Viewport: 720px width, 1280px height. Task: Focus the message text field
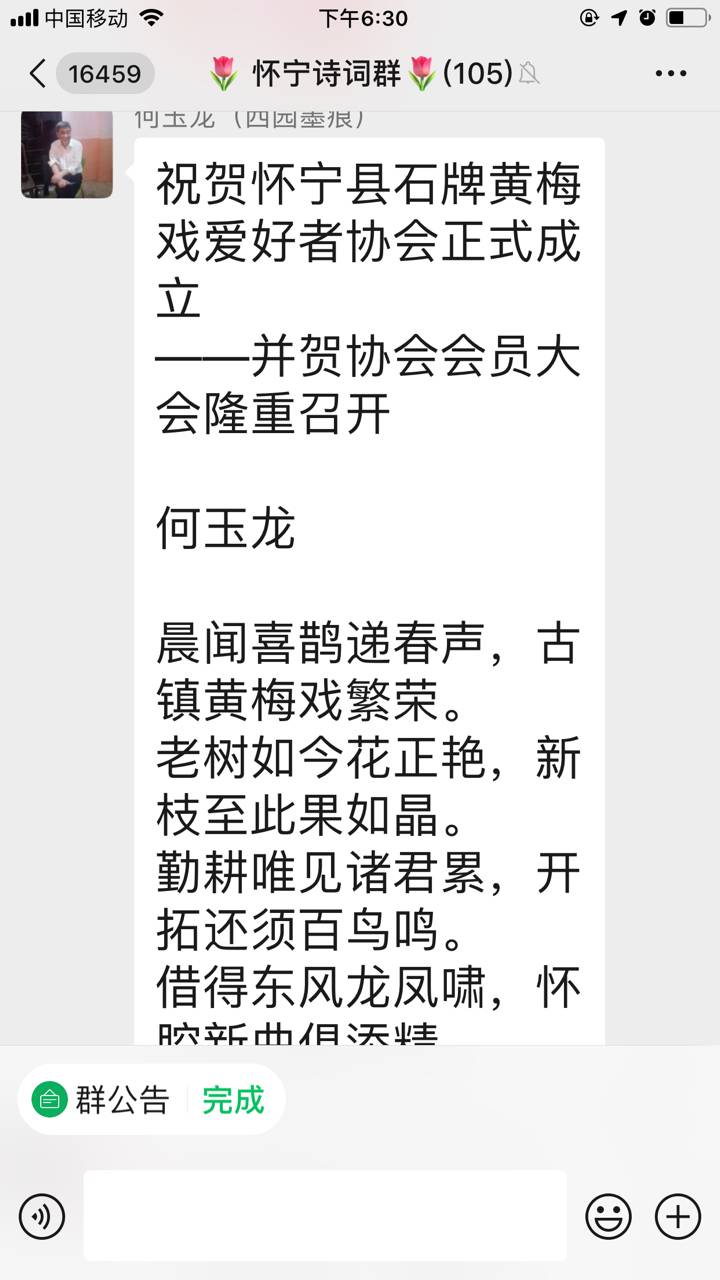point(325,1216)
